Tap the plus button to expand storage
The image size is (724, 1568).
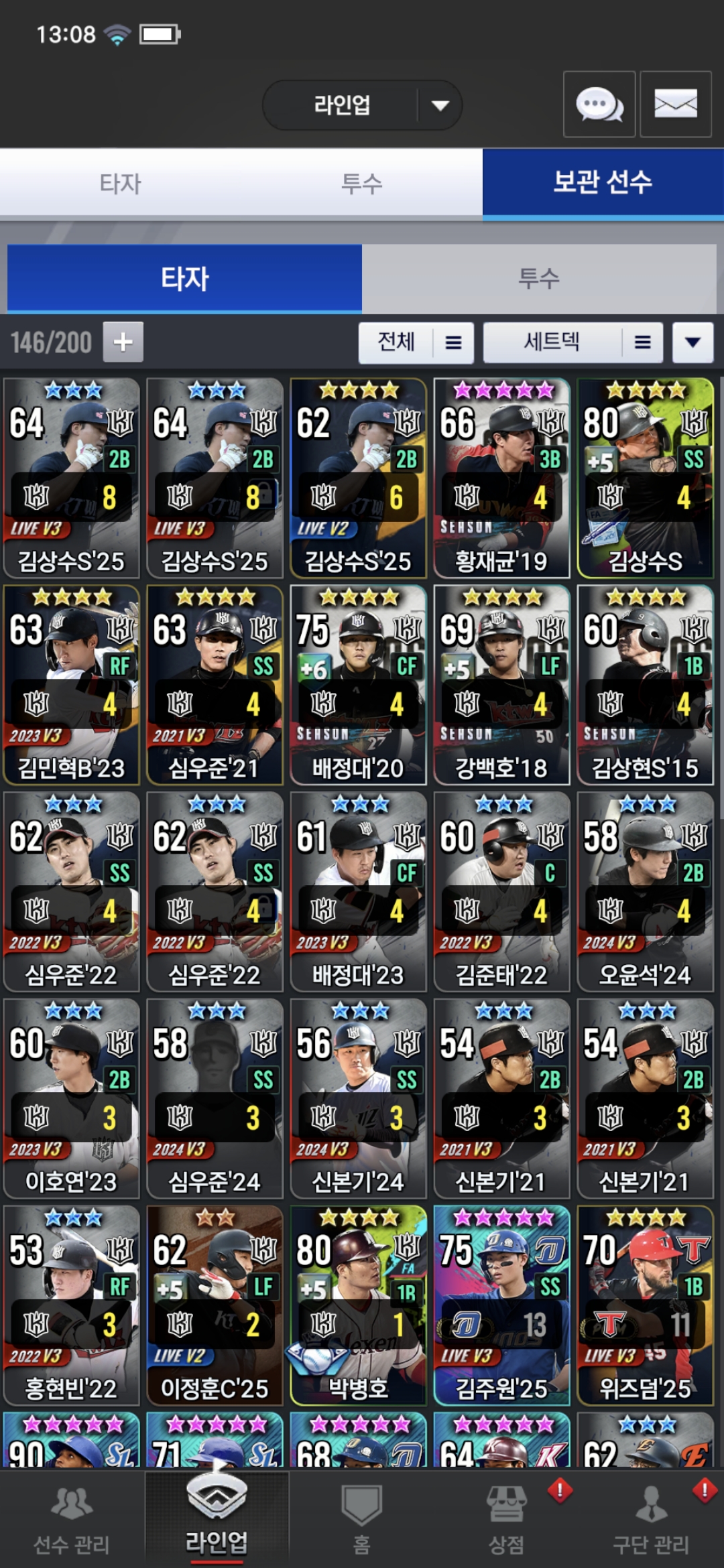[x=123, y=342]
